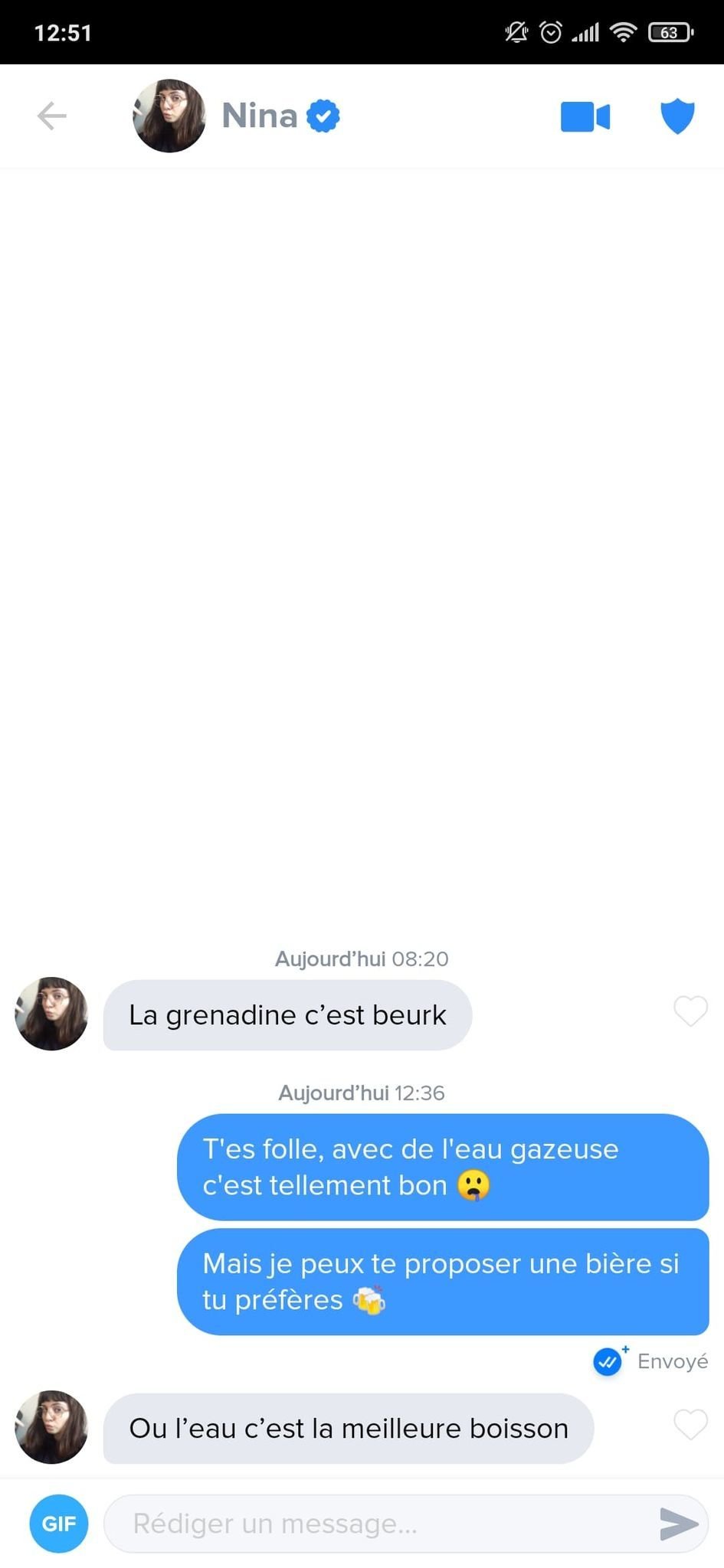Screen dimensions: 724x1568
Task: Tap the read-receipt check beside Envoyé
Action: coord(608,1362)
